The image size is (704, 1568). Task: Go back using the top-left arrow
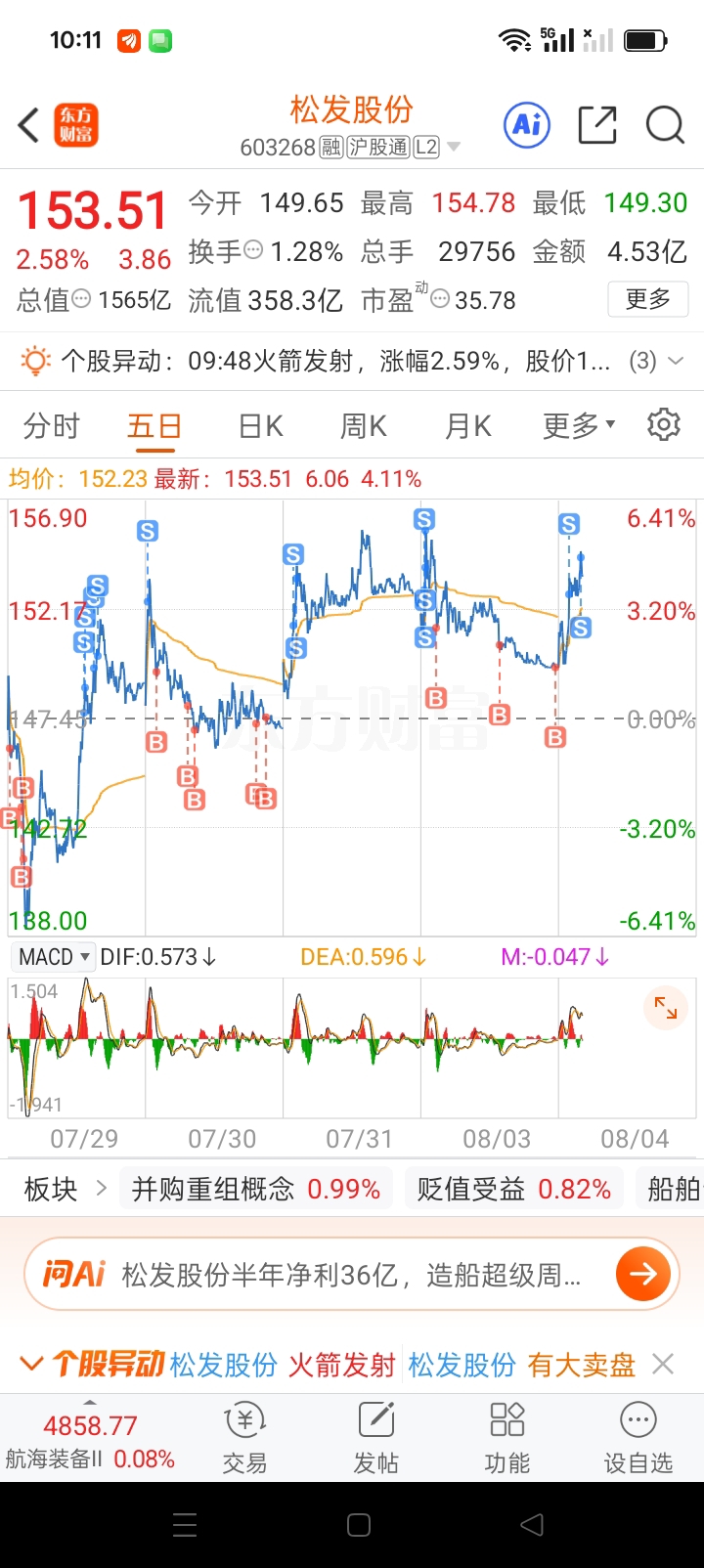29,125
